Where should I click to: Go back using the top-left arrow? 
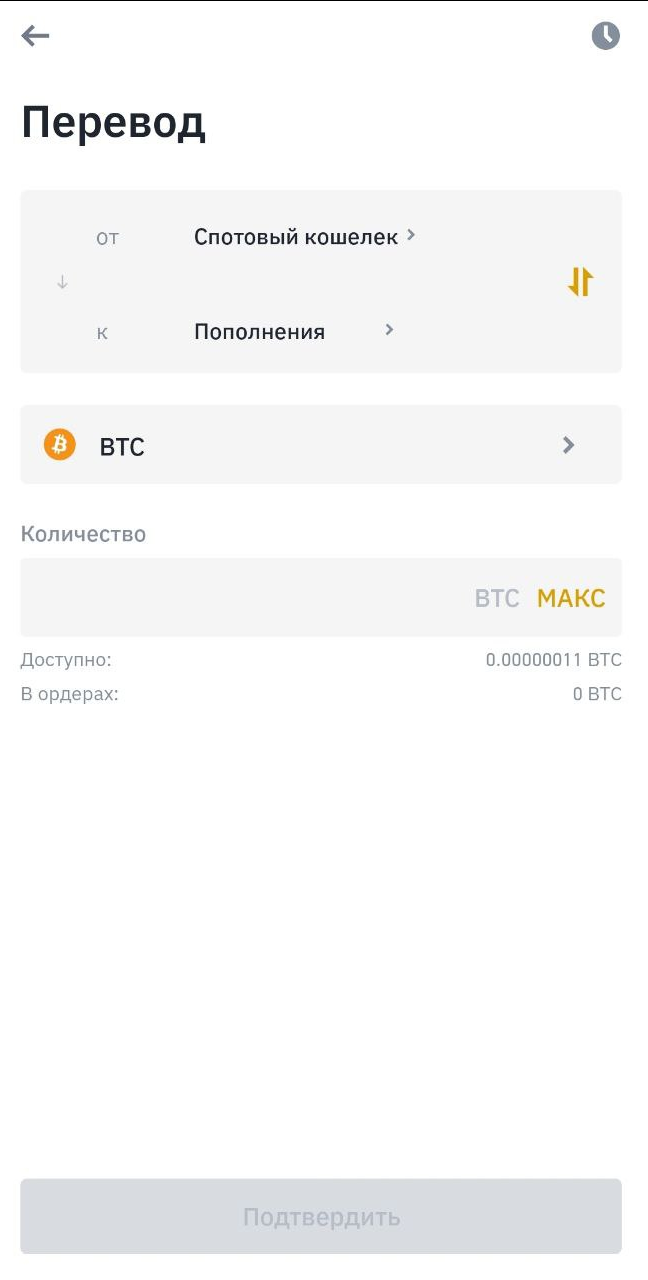point(35,36)
